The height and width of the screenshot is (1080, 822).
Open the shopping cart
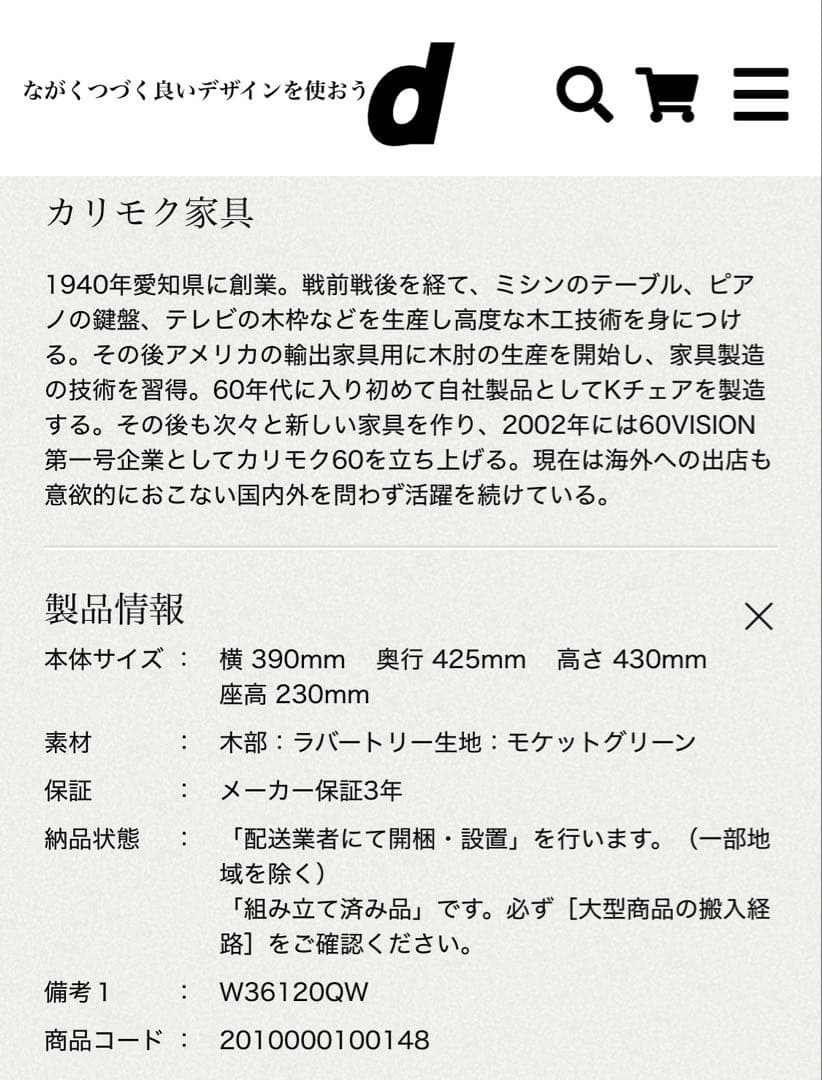click(667, 94)
